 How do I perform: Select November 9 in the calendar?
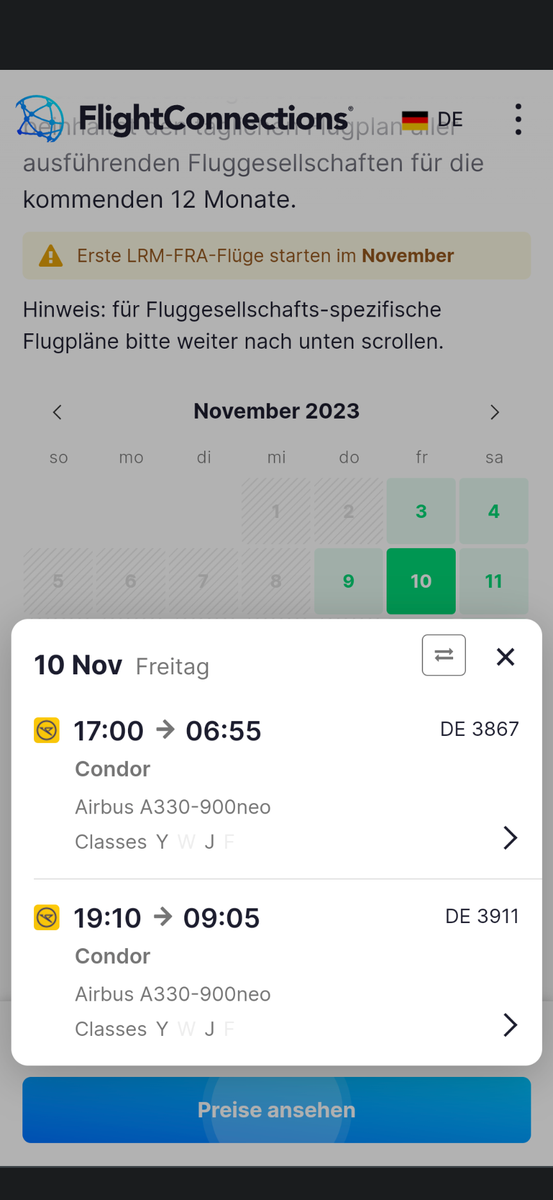(x=348, y=581)
